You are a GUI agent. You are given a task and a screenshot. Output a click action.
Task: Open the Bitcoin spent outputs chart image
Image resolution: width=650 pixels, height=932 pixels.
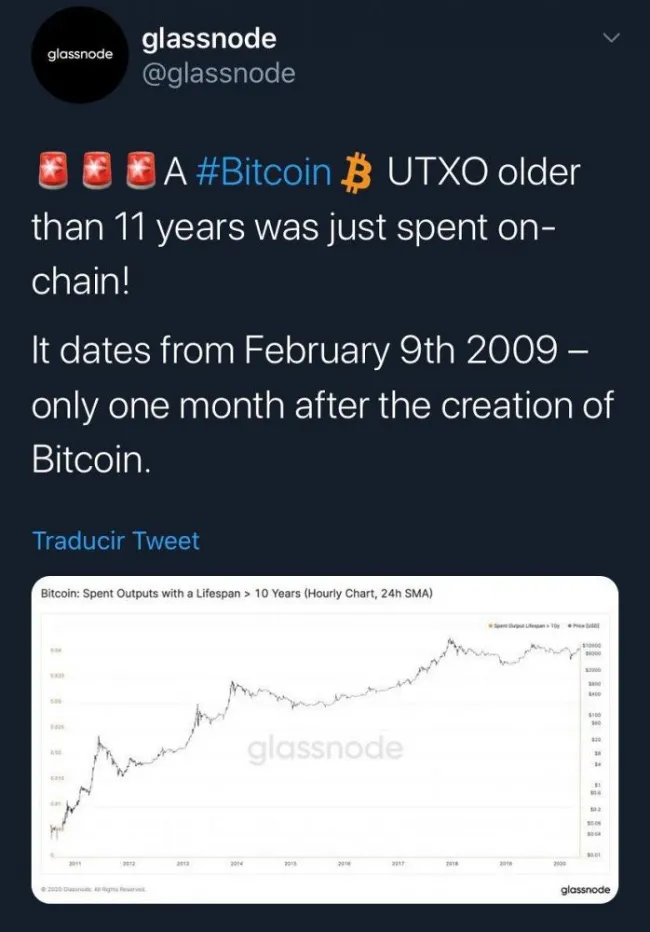pyautogui.click(x=324, y=739)
